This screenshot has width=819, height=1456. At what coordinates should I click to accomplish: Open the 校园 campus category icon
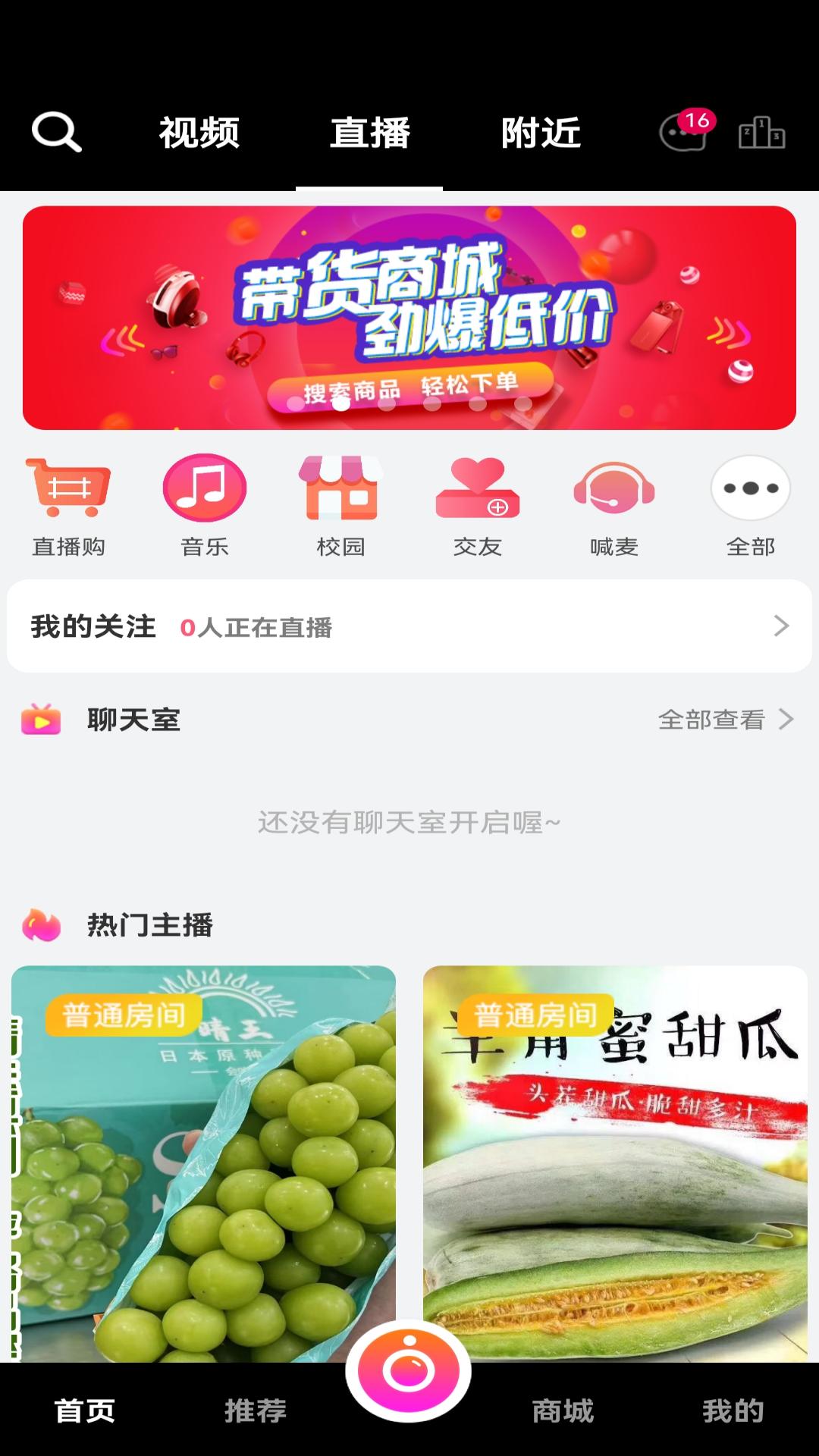coord(341,489)
